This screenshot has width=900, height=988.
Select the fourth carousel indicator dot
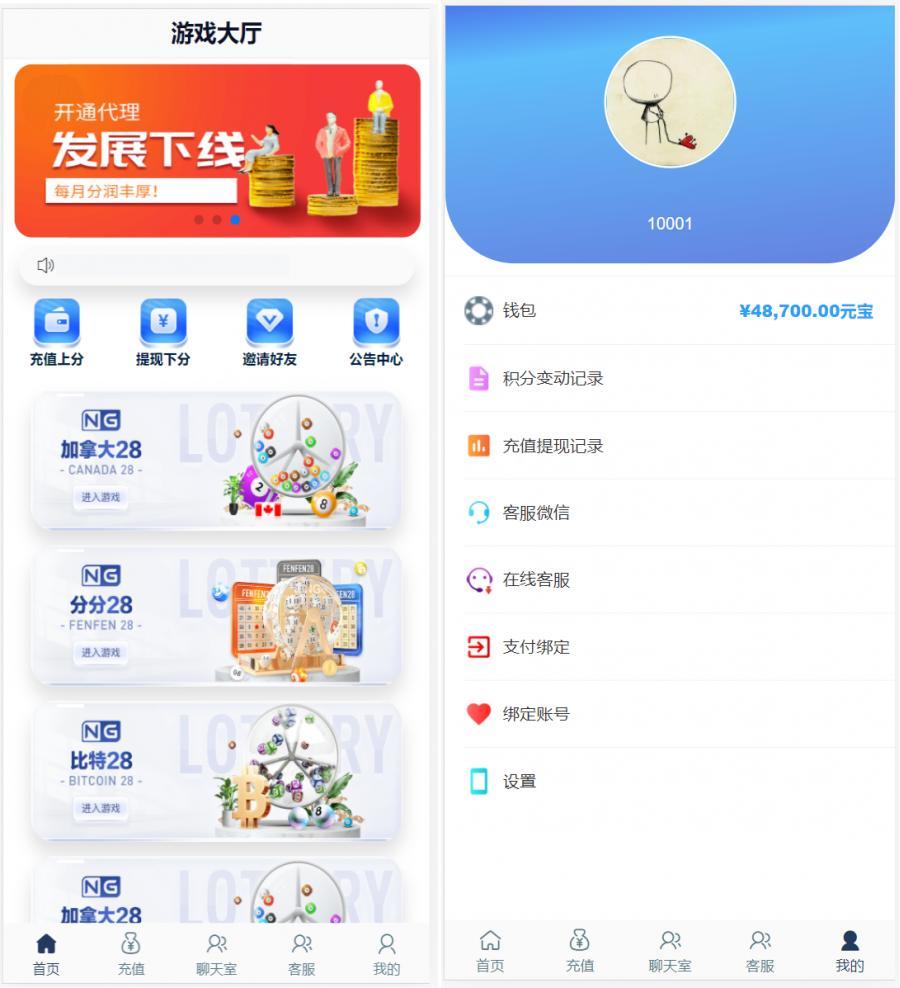(x=236, y=220)
